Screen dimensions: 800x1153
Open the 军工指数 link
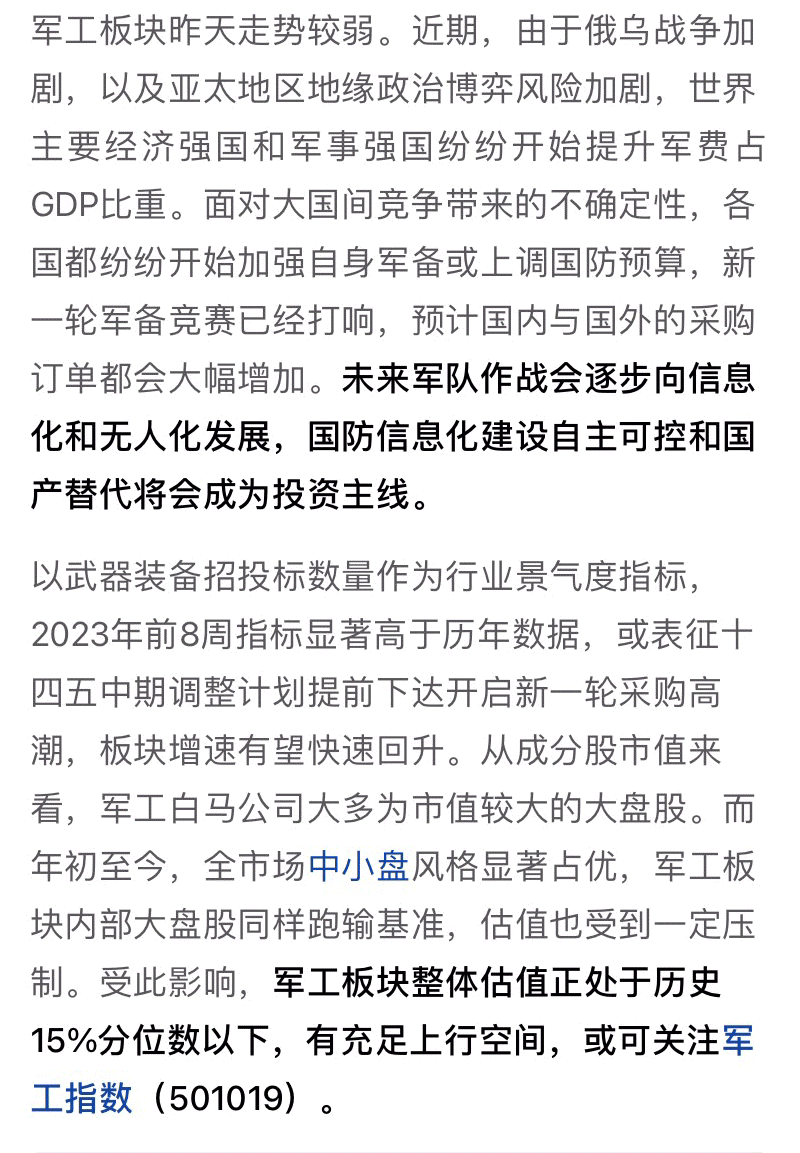pyautogui.click(x=82, y=1098)
